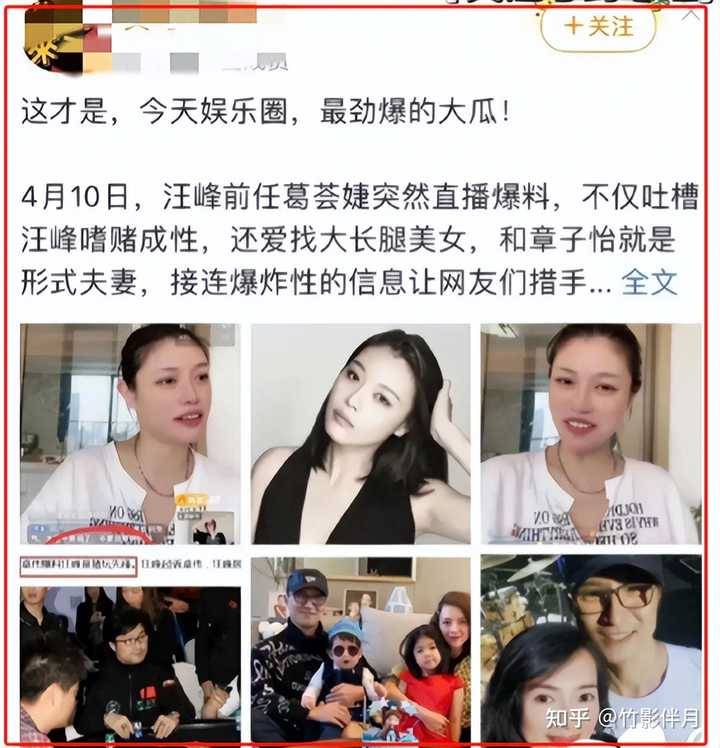Enlarge the family photo with two children
This screenshot has height=748, width=720.
pyautogui.click(x=360, y=650)
